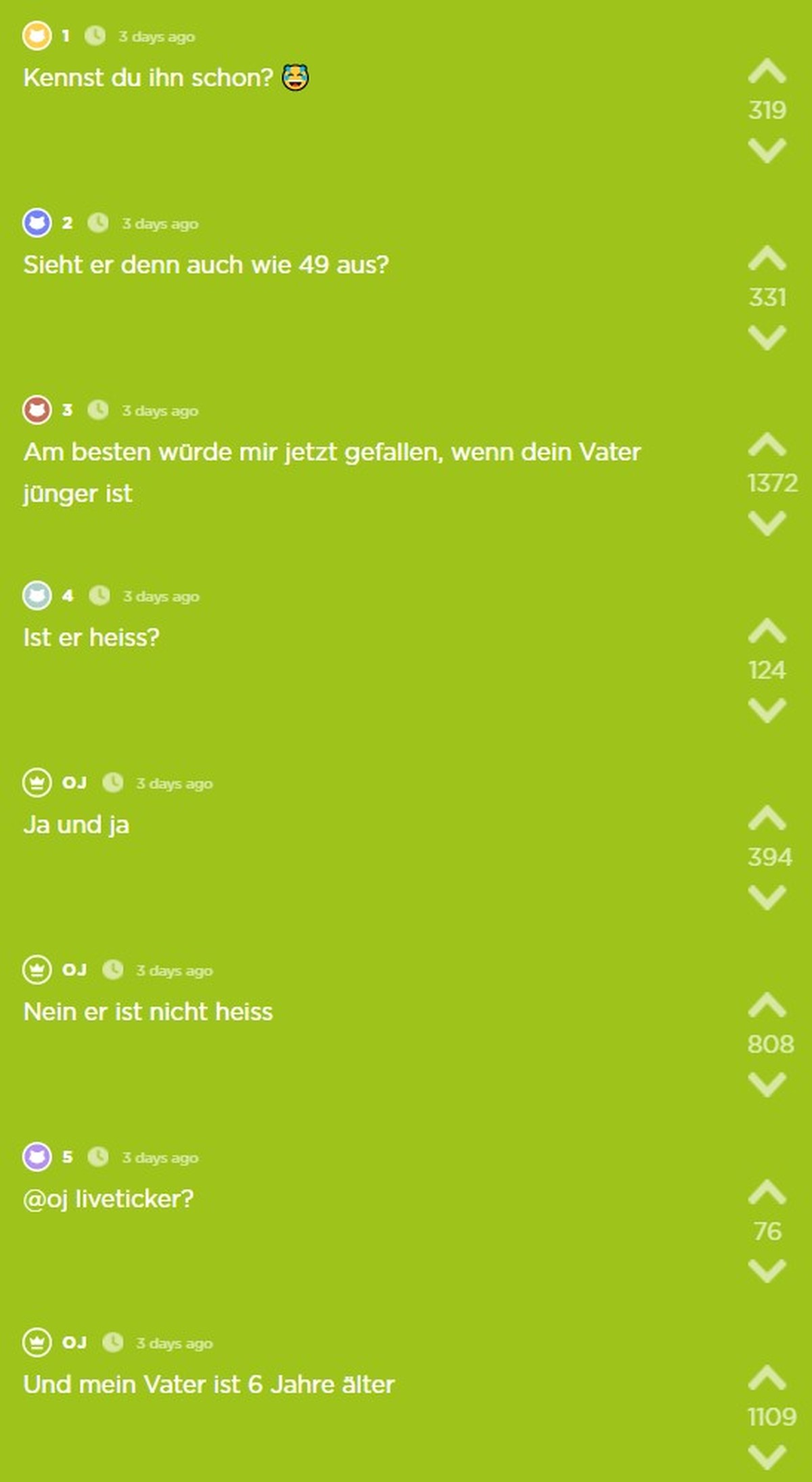This screenshot has height=1482, width=812.
Task: Upvote the comment with 1372 votes
Action: [x=767, y=445]
